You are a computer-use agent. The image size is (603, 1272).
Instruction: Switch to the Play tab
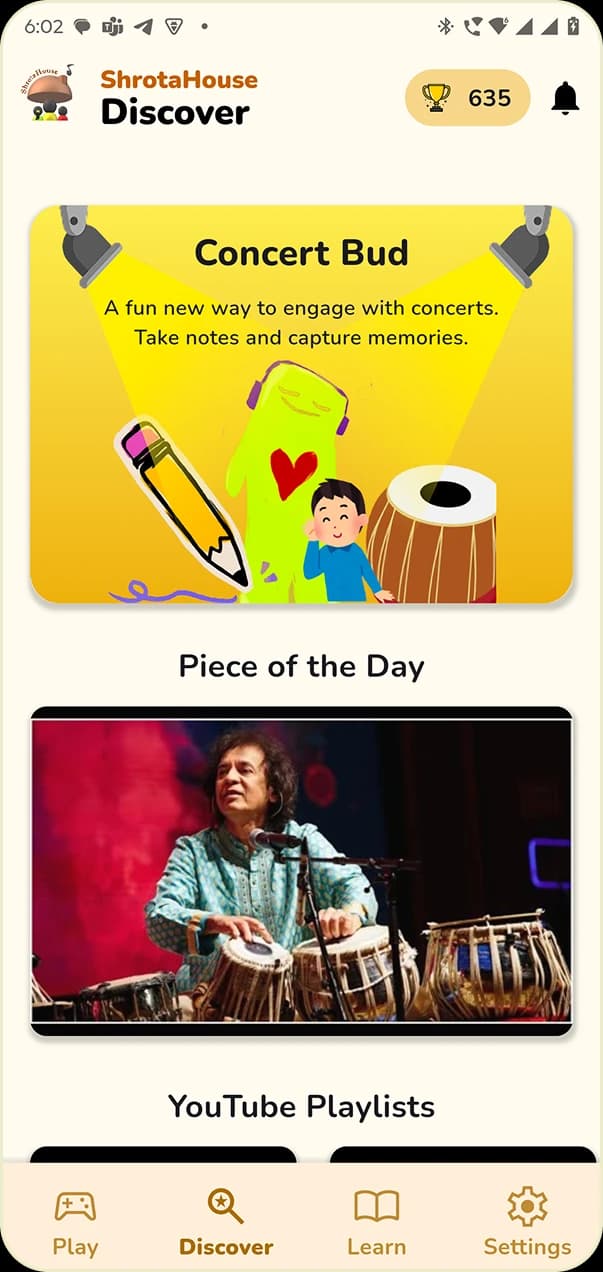pos(75,1222)
